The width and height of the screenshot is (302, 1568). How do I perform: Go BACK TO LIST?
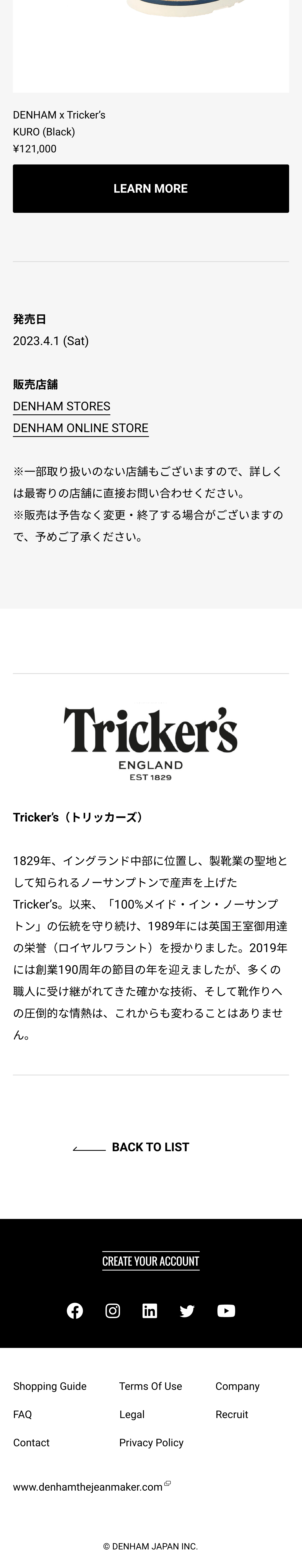pos(150,1147)
